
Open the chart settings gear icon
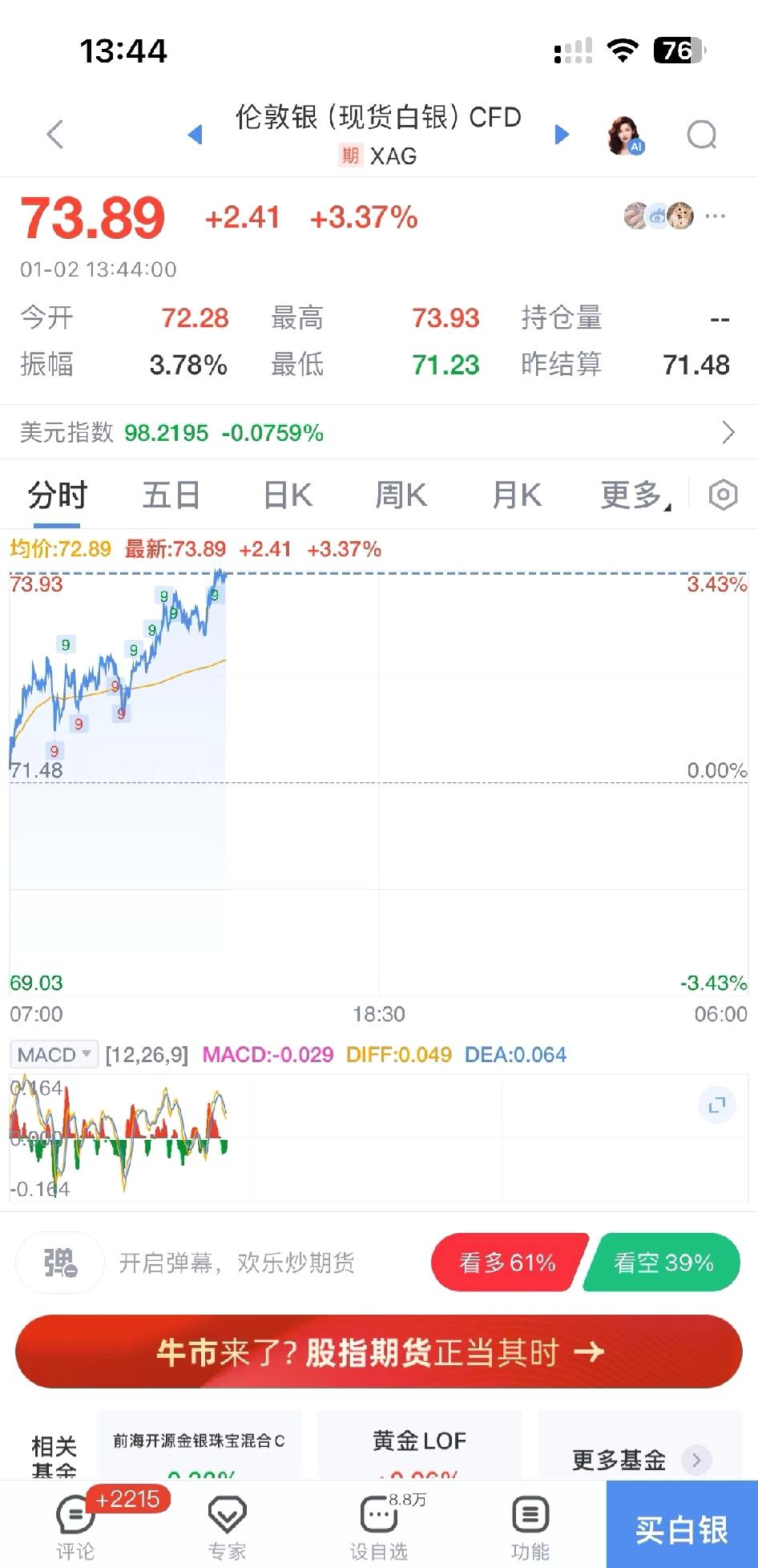(722, 495)
